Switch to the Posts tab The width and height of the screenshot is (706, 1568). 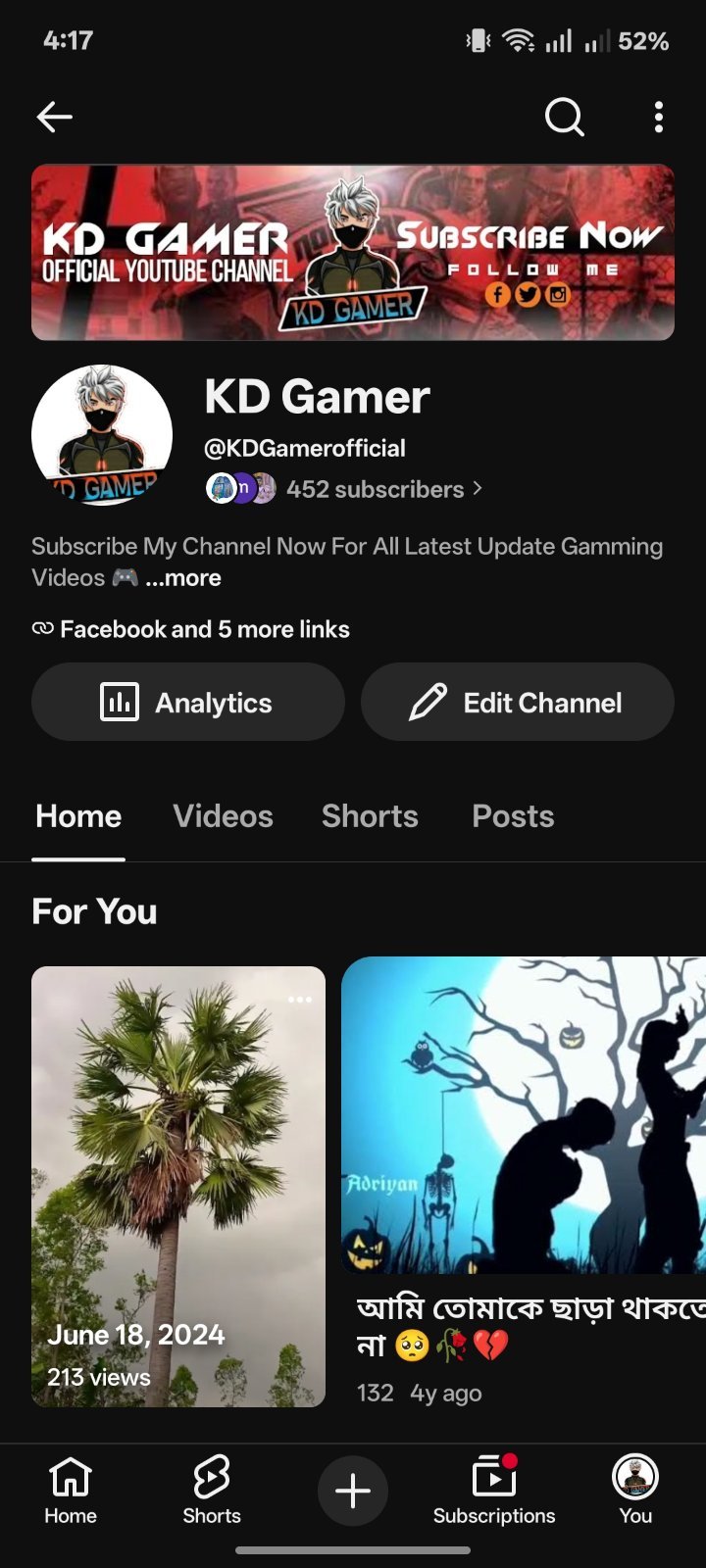click(x=513, y=816)
